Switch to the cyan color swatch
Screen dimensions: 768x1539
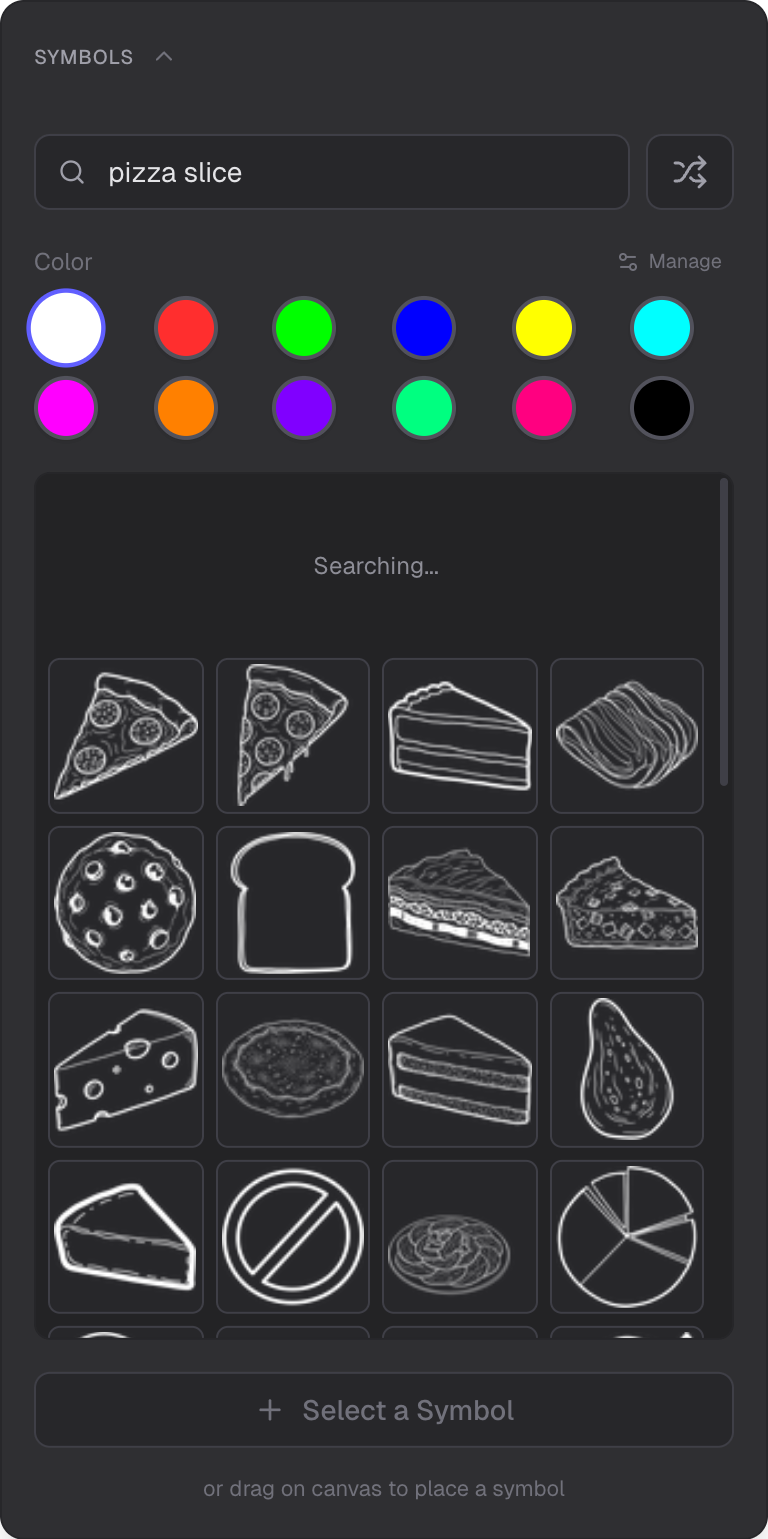(662, 327)
